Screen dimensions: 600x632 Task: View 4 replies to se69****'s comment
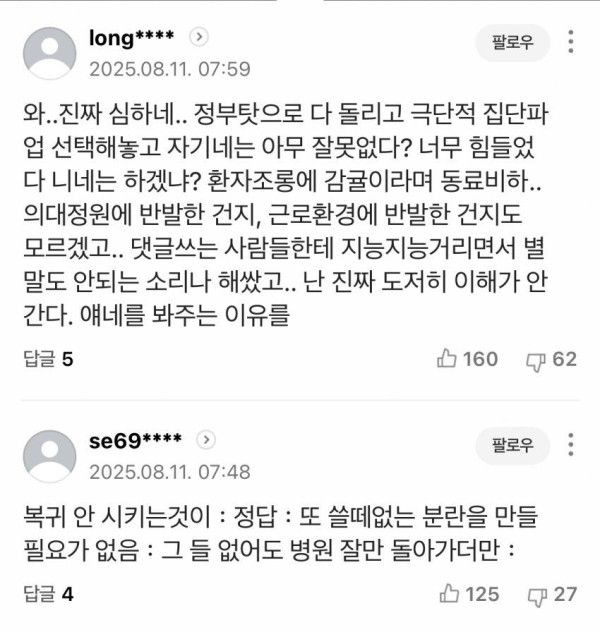[48, 594]
